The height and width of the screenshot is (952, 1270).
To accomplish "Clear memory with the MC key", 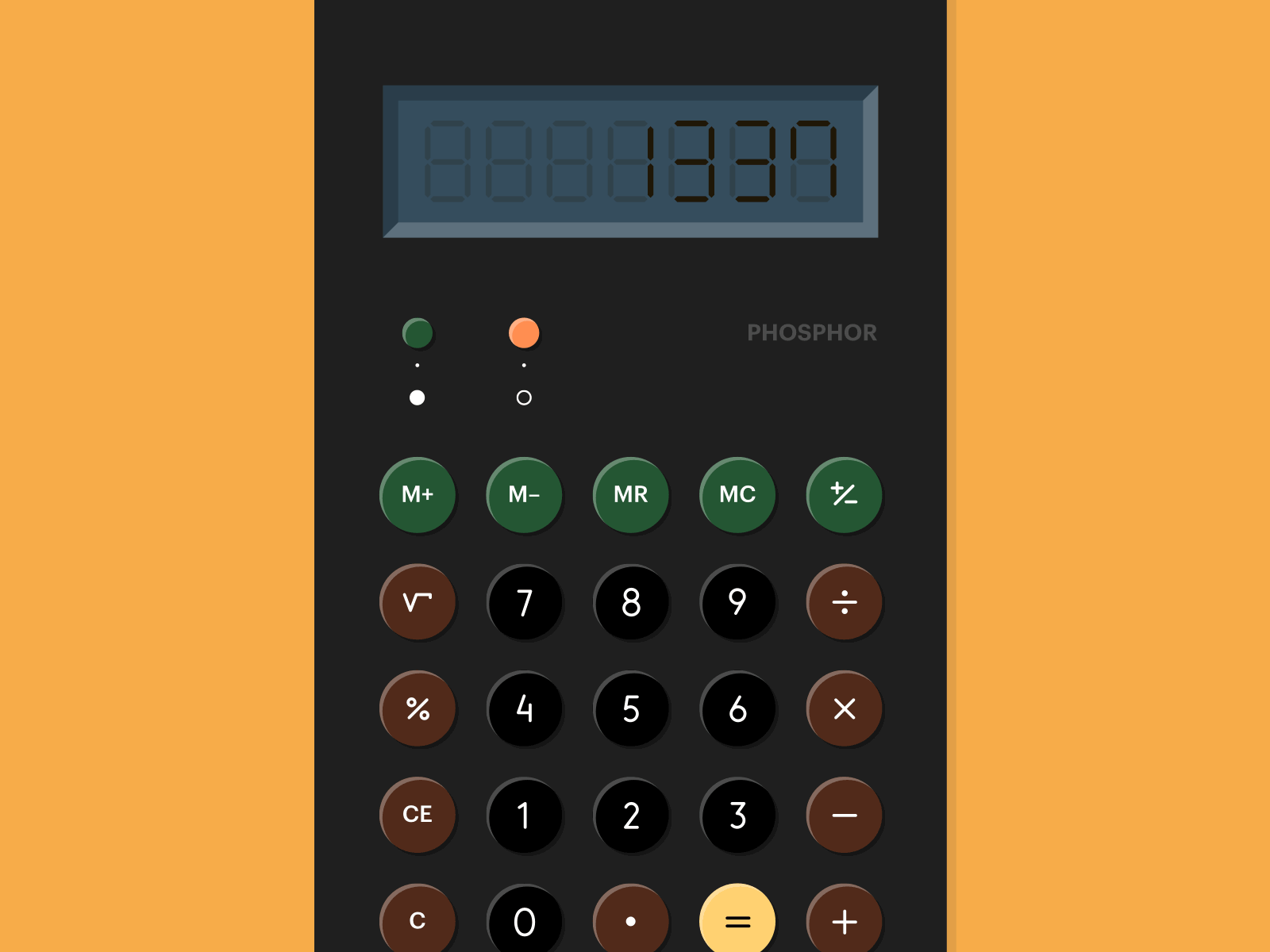I will (737, 495).
